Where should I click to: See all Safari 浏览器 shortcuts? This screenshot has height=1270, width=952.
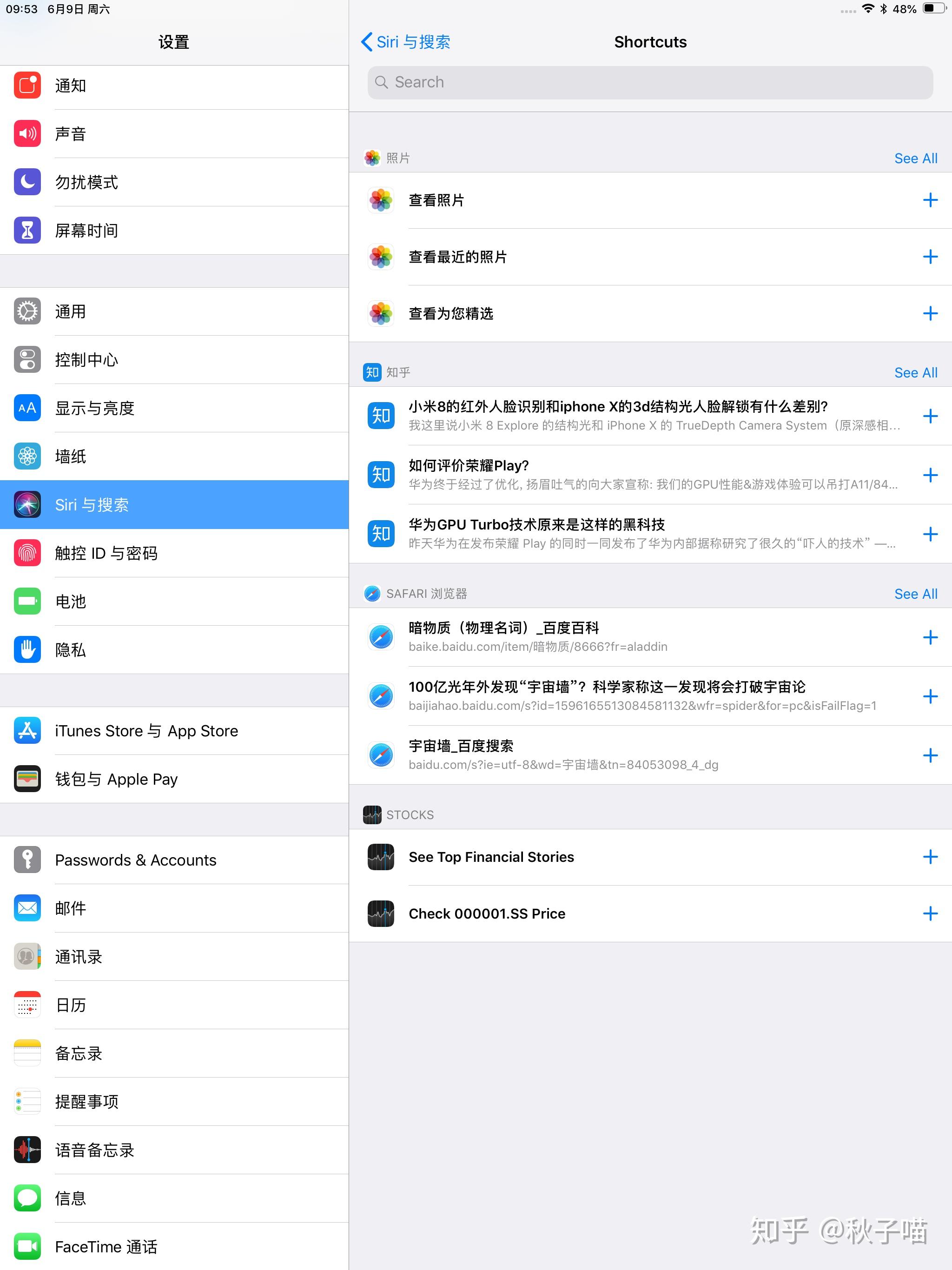pos(915,594)
